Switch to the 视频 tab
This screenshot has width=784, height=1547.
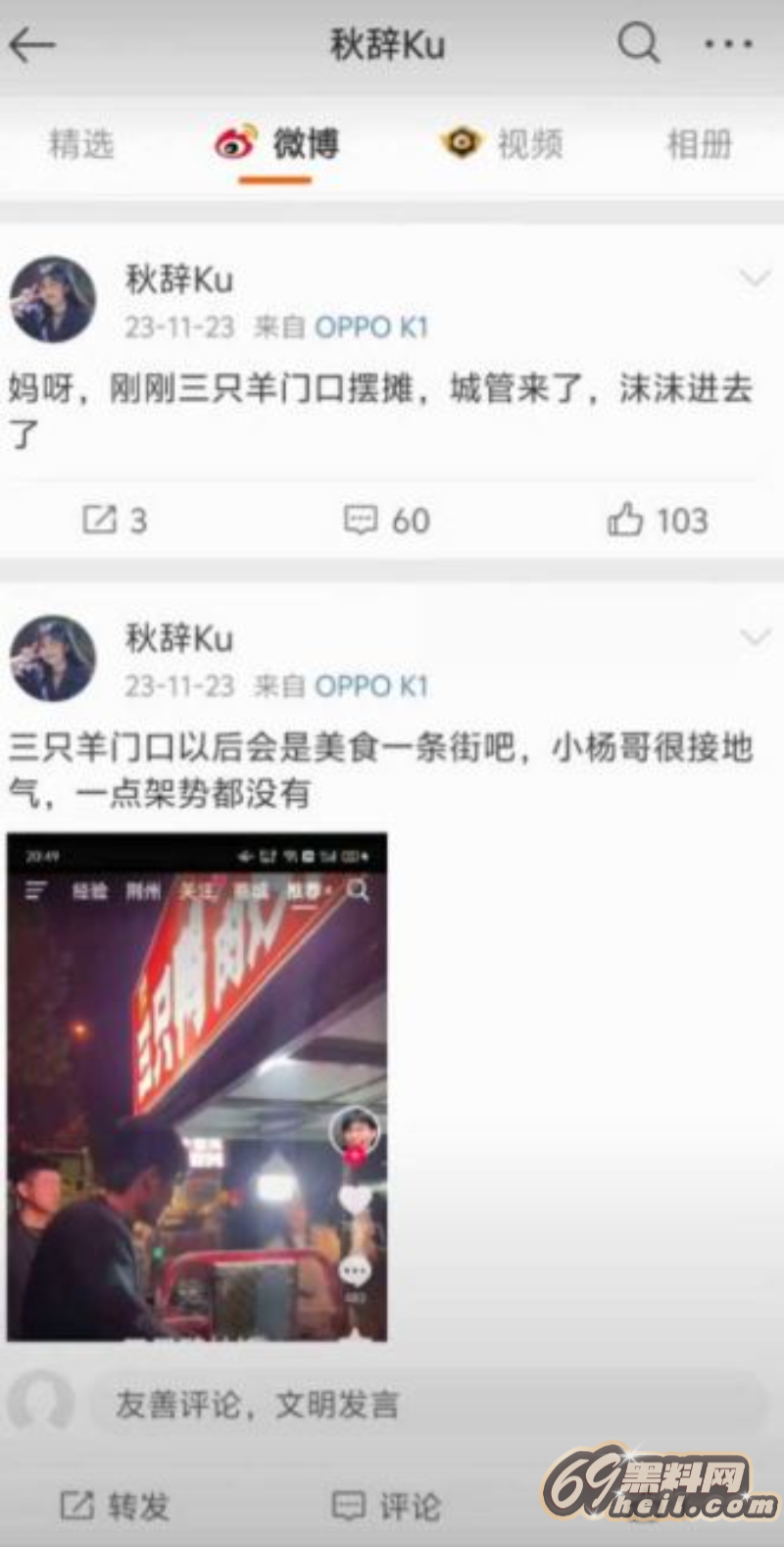pos(502,144)
